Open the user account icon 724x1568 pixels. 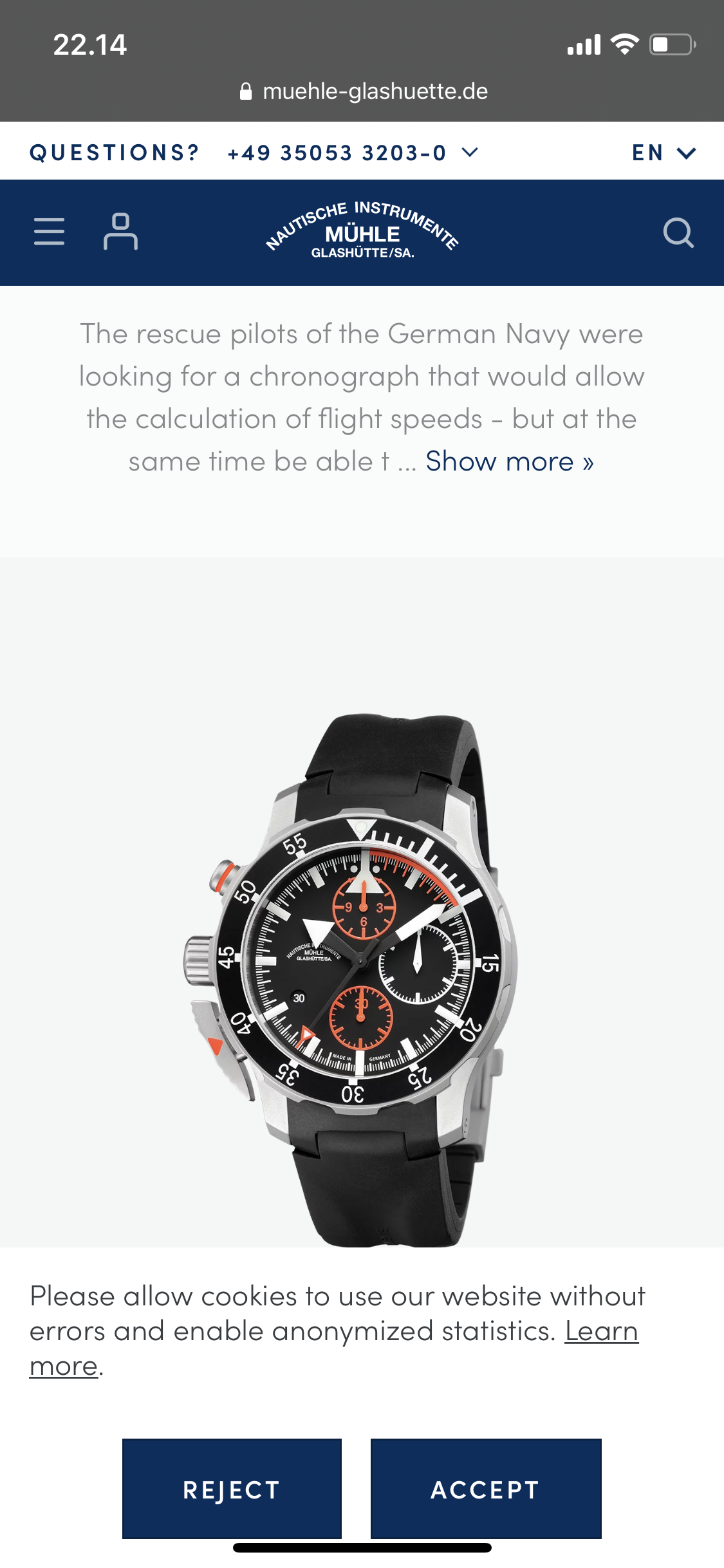click(120, 232)
